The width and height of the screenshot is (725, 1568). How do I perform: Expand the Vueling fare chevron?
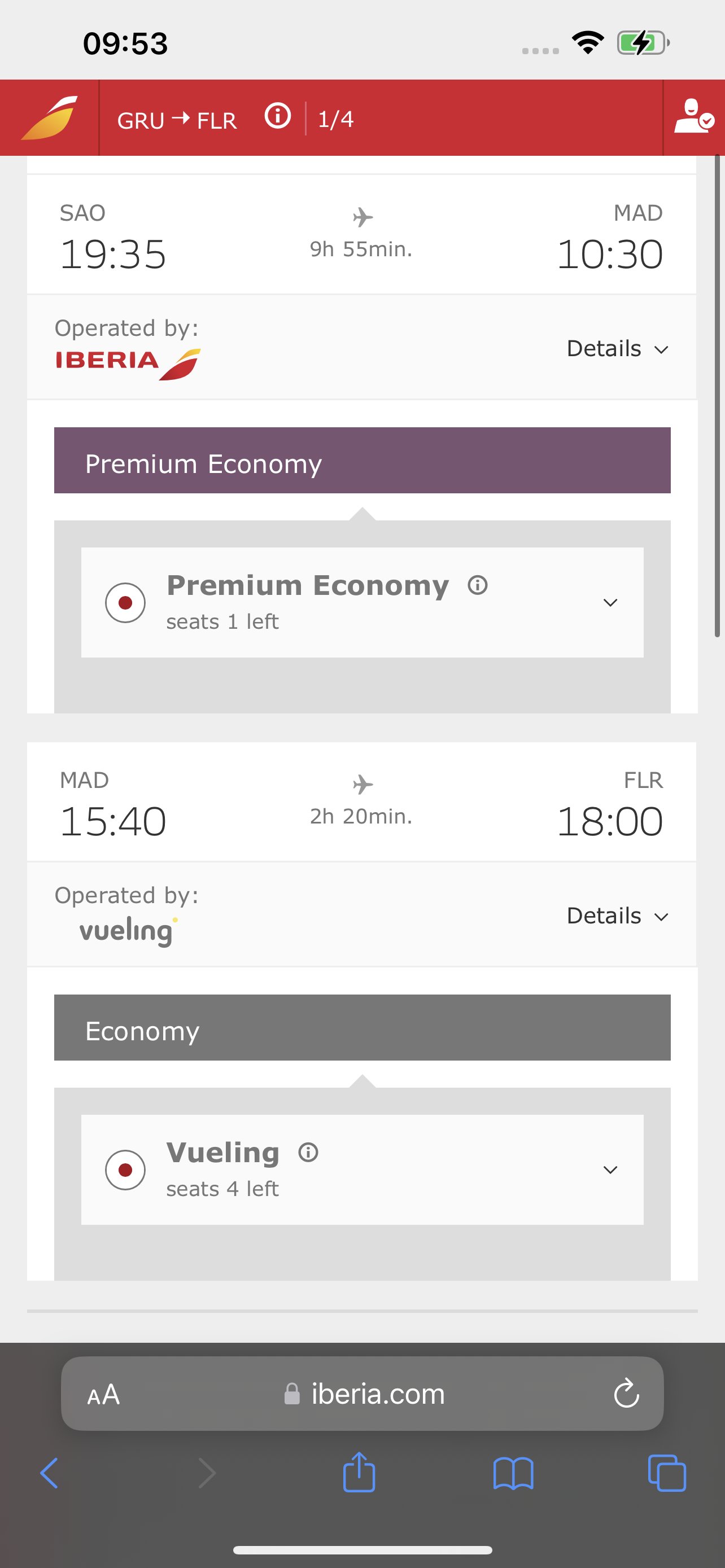(610, 1170)
